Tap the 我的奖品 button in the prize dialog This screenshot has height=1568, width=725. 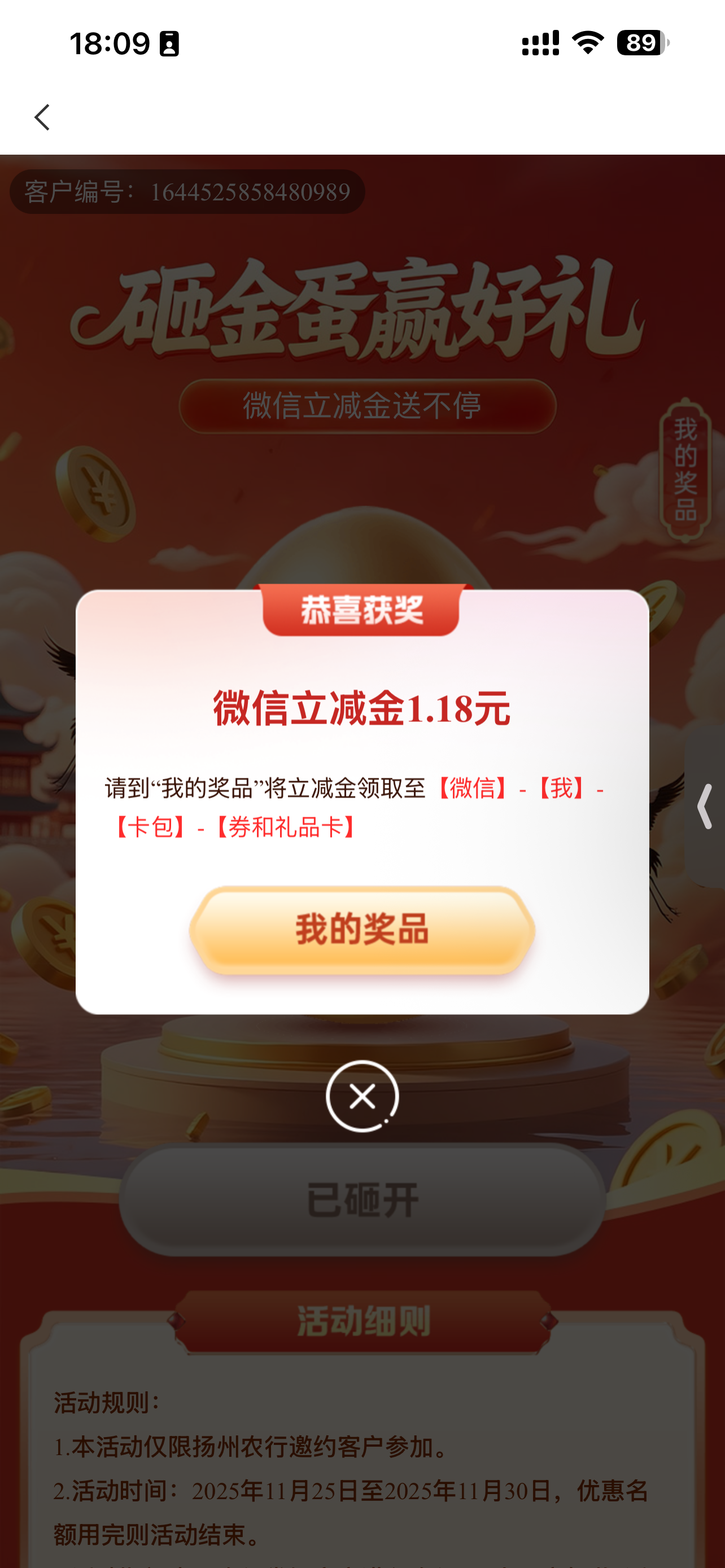361,930
